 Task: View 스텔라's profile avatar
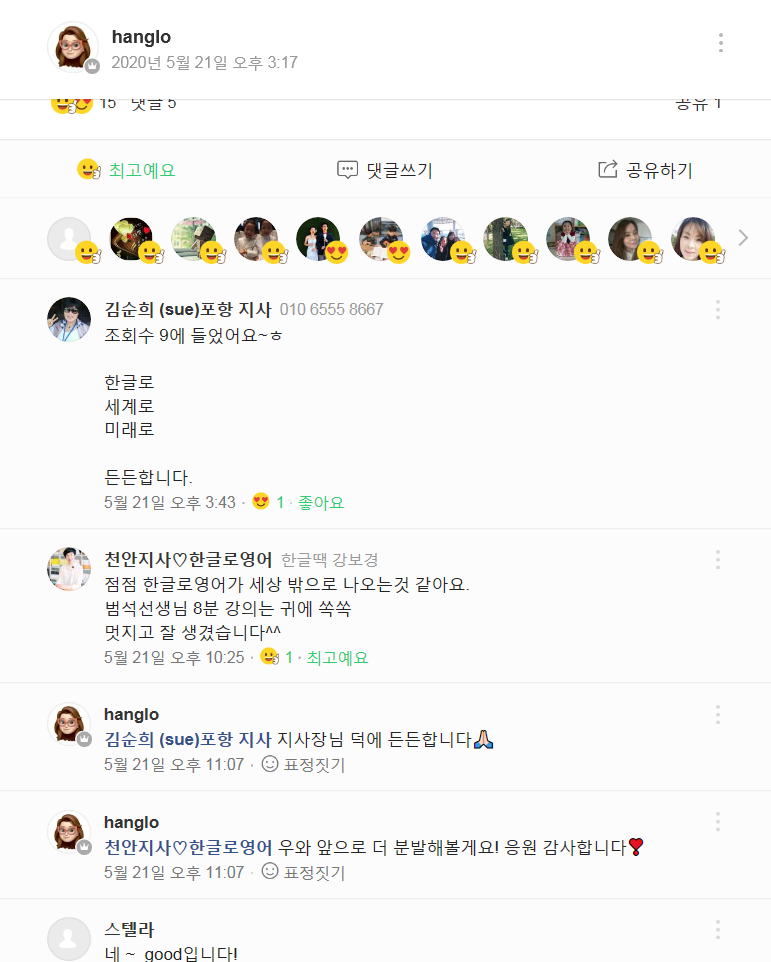[69, 938]
